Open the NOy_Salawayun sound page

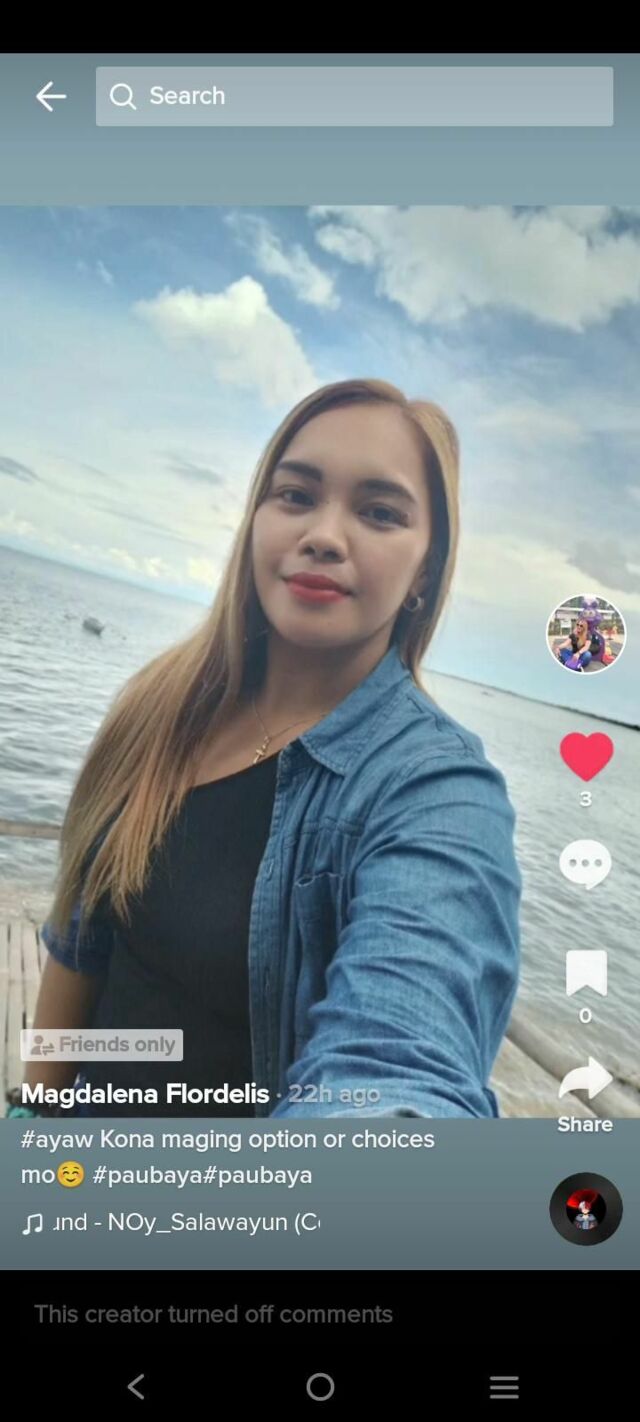click(x=185, y=1222)
